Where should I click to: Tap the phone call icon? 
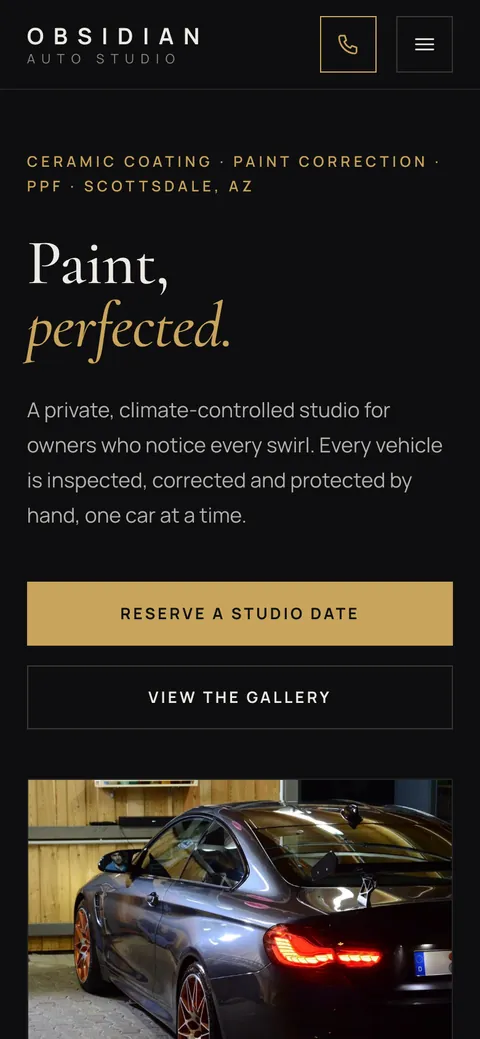tap(348, 44)
